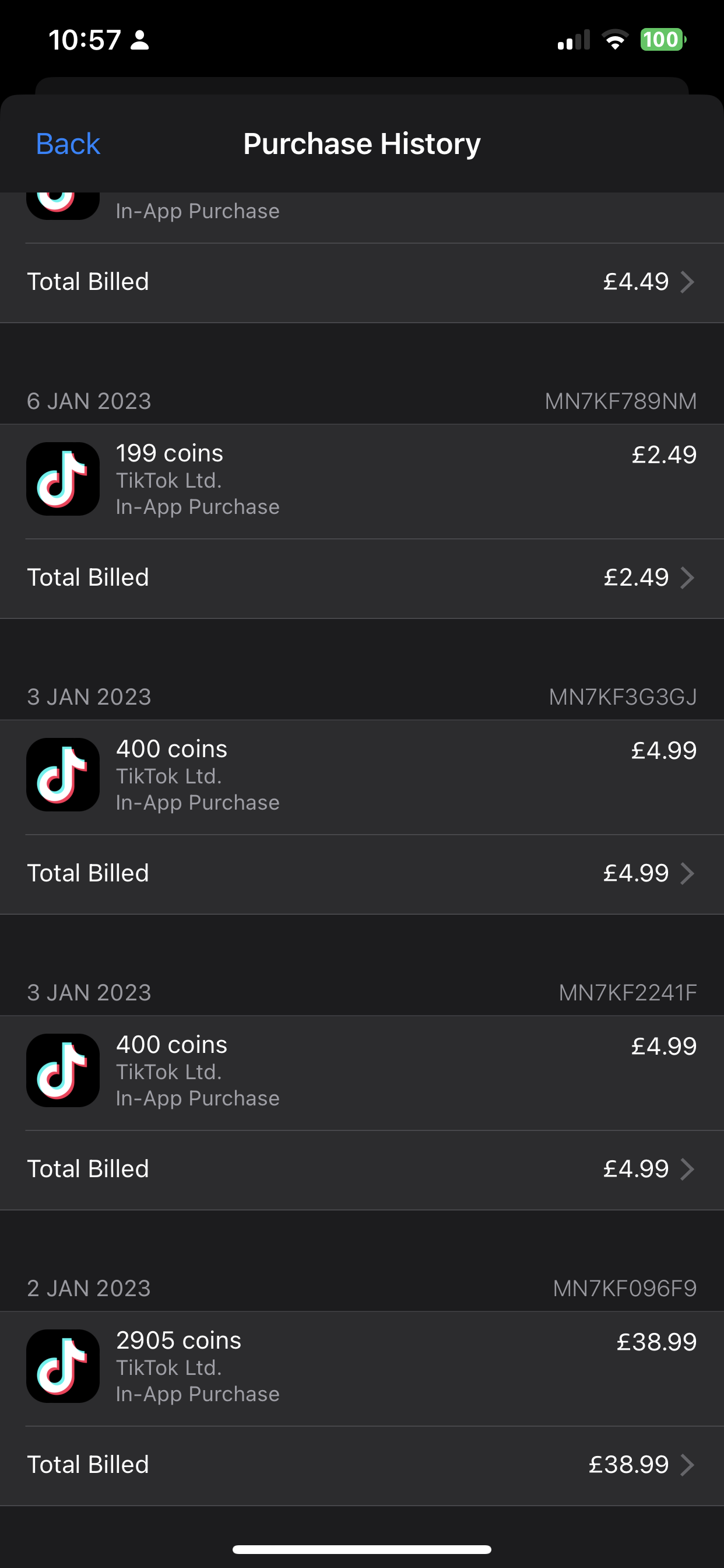Go back from Purchase History
Screen dimensions: 724x1568
68,144
